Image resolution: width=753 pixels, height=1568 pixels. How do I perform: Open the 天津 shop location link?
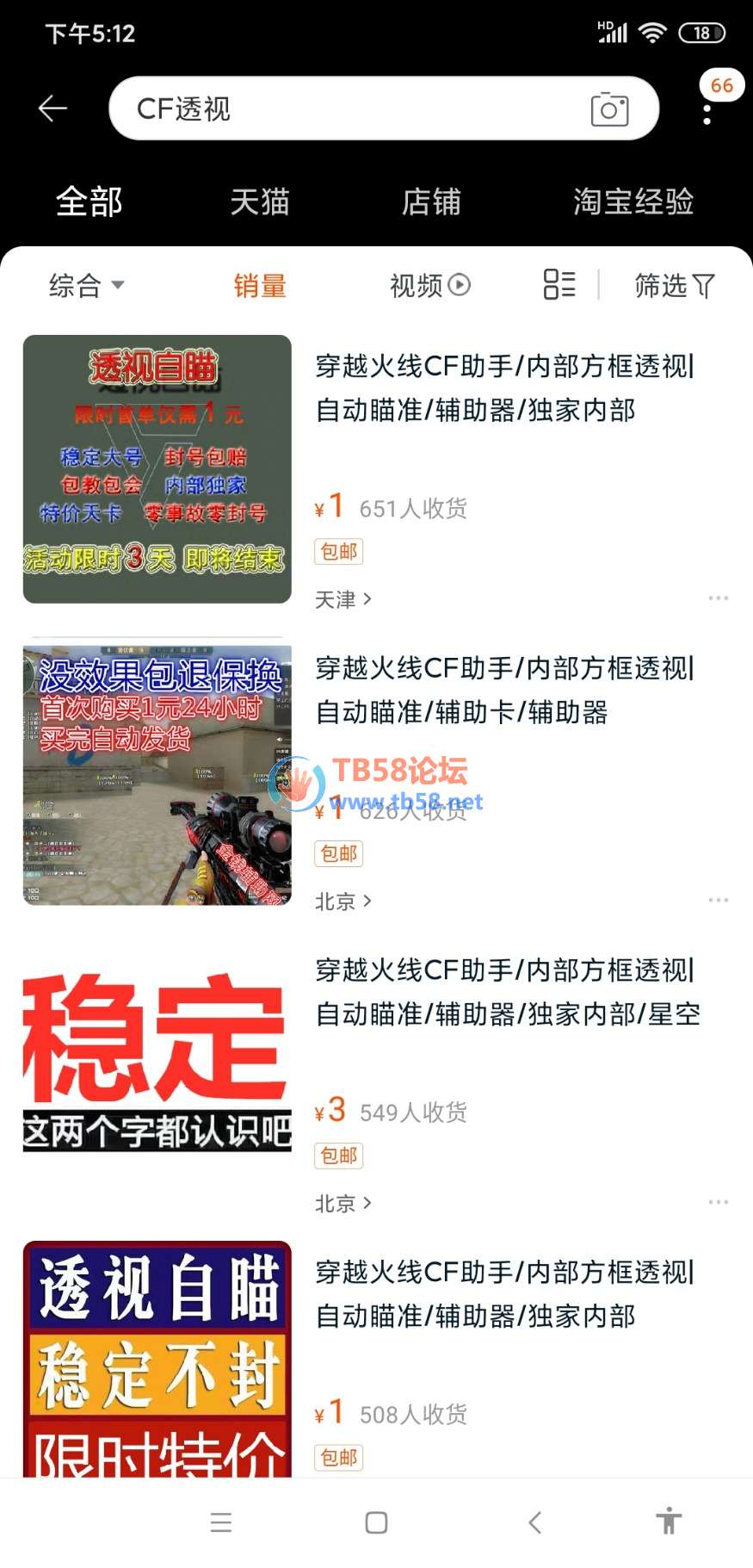click(343, 599)
